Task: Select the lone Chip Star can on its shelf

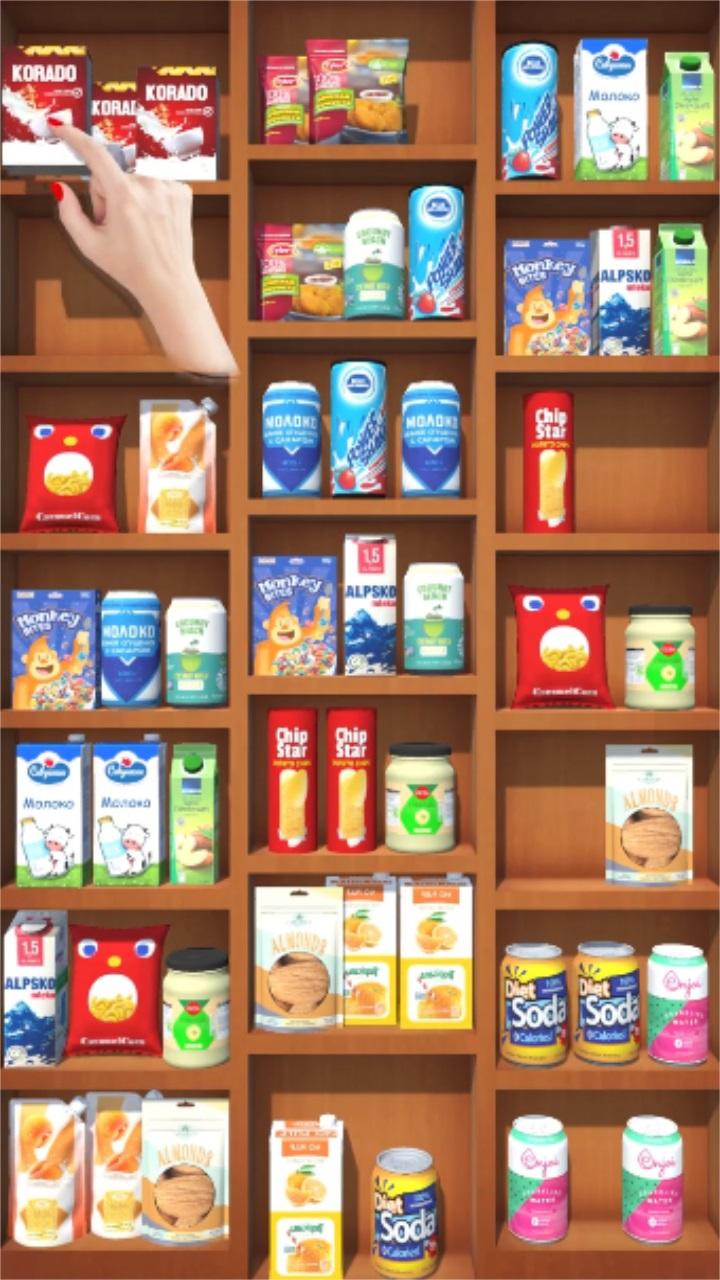Action: [x=547, y=460]
